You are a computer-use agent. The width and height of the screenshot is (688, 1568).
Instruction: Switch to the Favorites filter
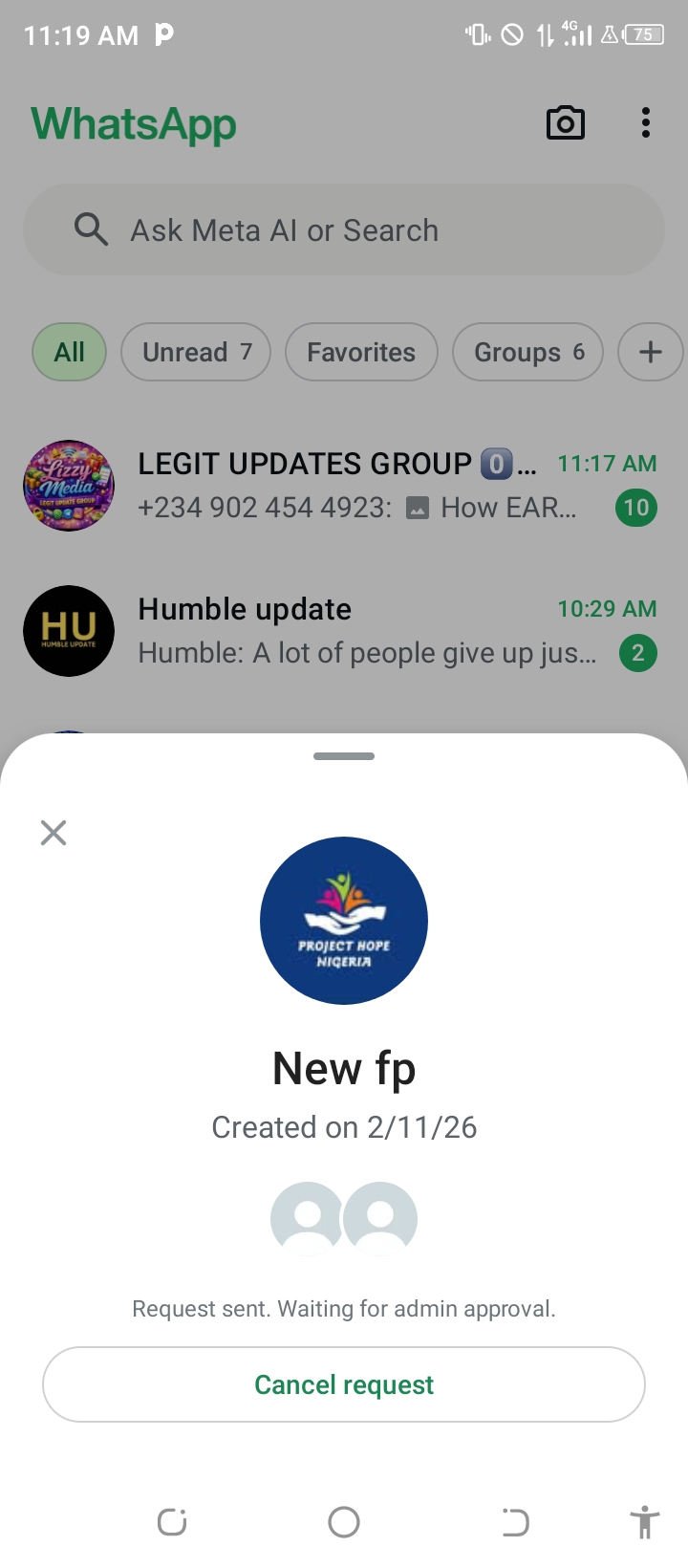click(x=361, y=352)
